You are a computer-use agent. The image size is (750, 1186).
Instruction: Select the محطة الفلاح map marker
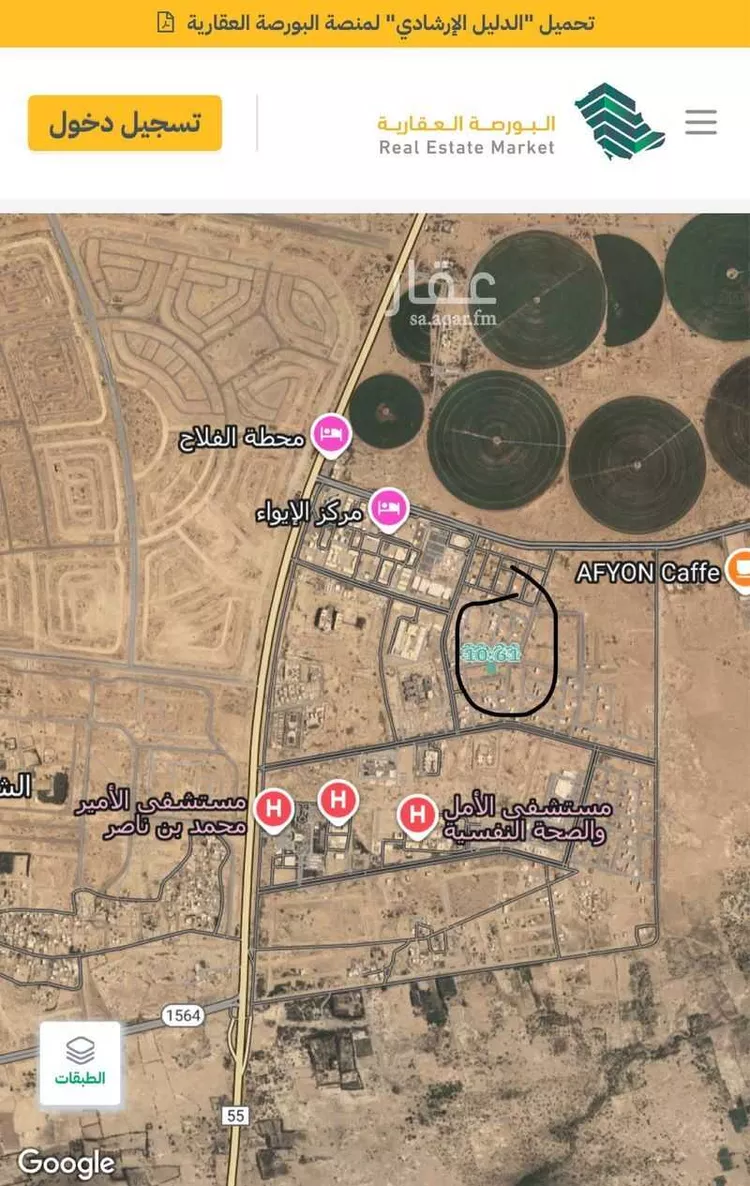329,435
